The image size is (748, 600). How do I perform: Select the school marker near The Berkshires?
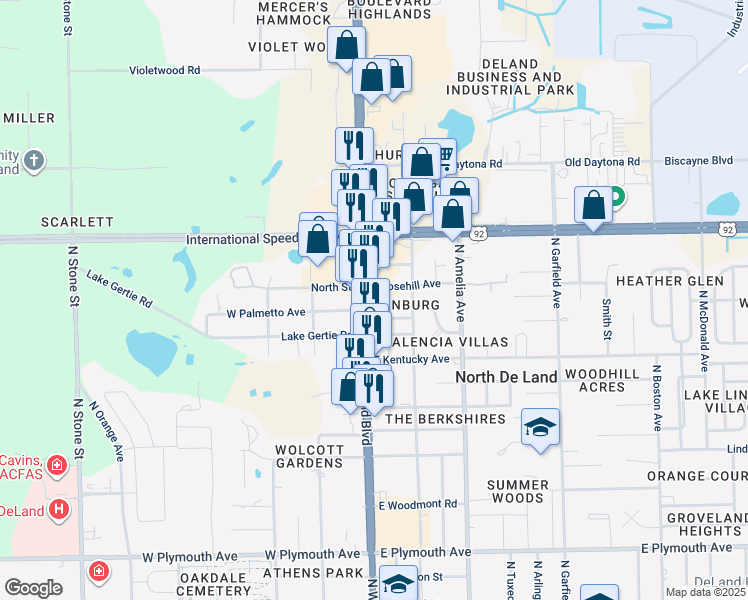(x=540, y=428)
